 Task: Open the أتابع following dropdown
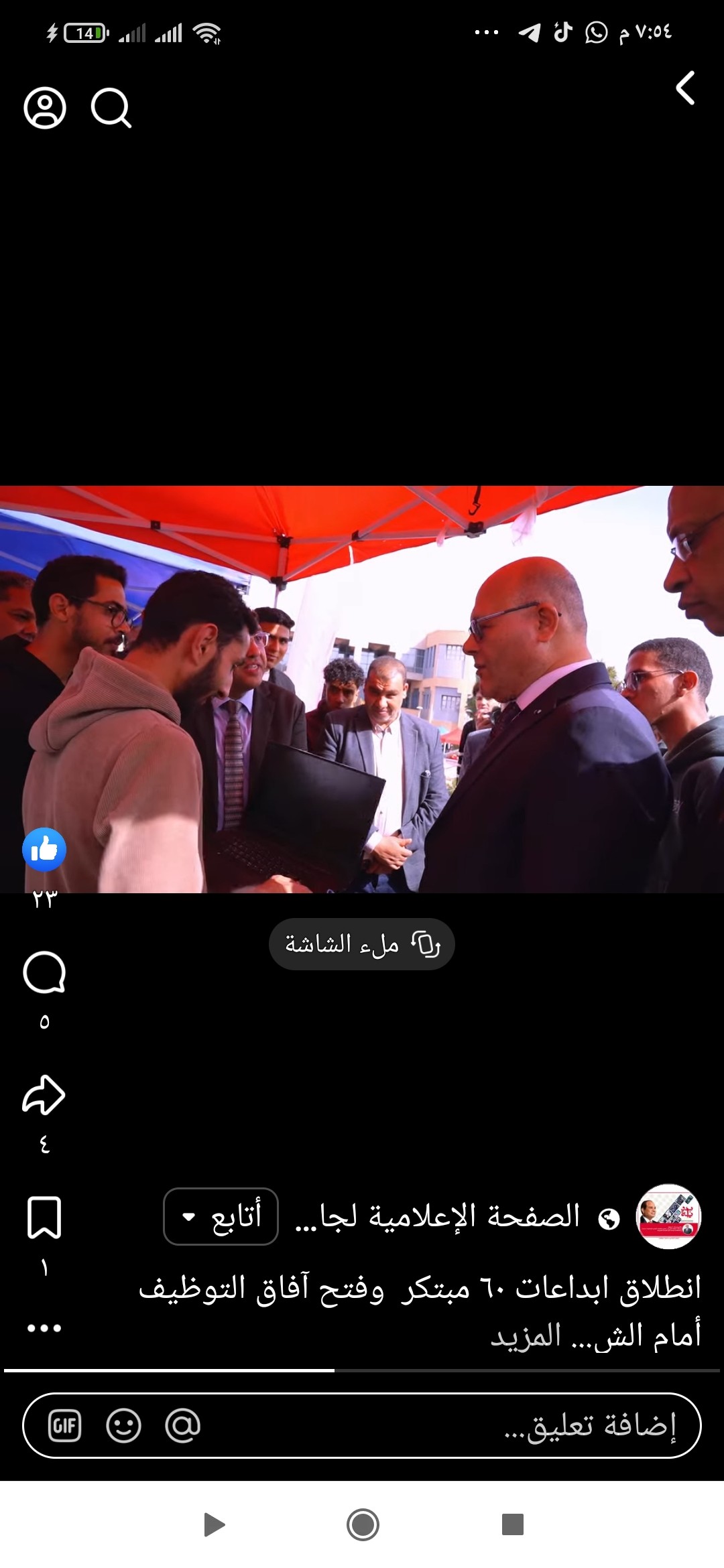[221, 1216]
